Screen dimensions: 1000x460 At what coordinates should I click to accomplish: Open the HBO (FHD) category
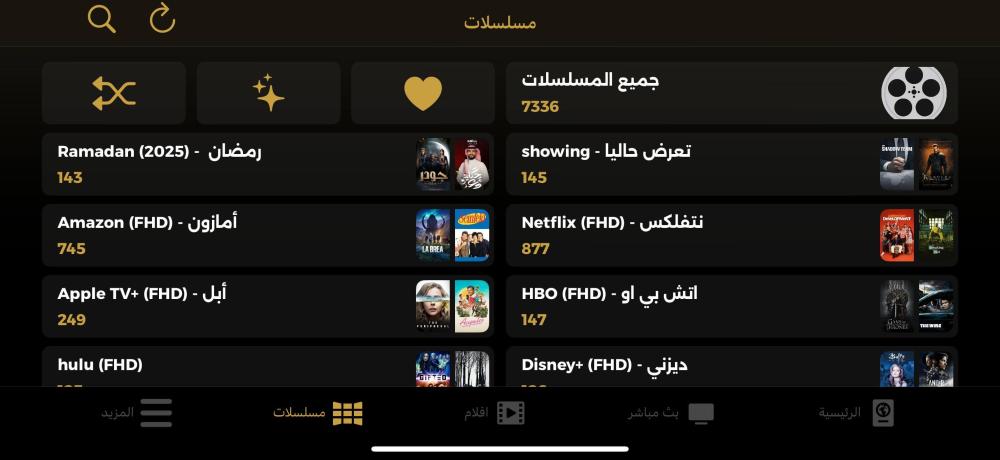coord(731,306)
